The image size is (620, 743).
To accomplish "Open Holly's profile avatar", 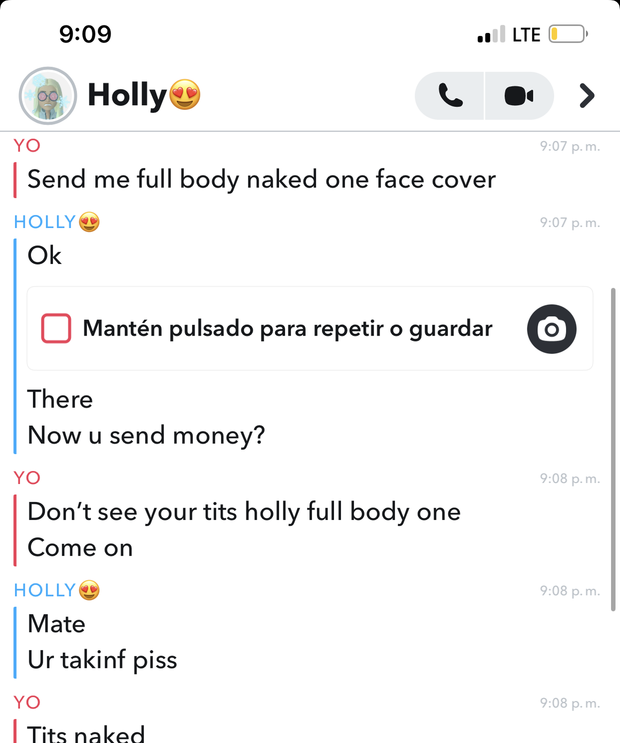I will [48, 96].
